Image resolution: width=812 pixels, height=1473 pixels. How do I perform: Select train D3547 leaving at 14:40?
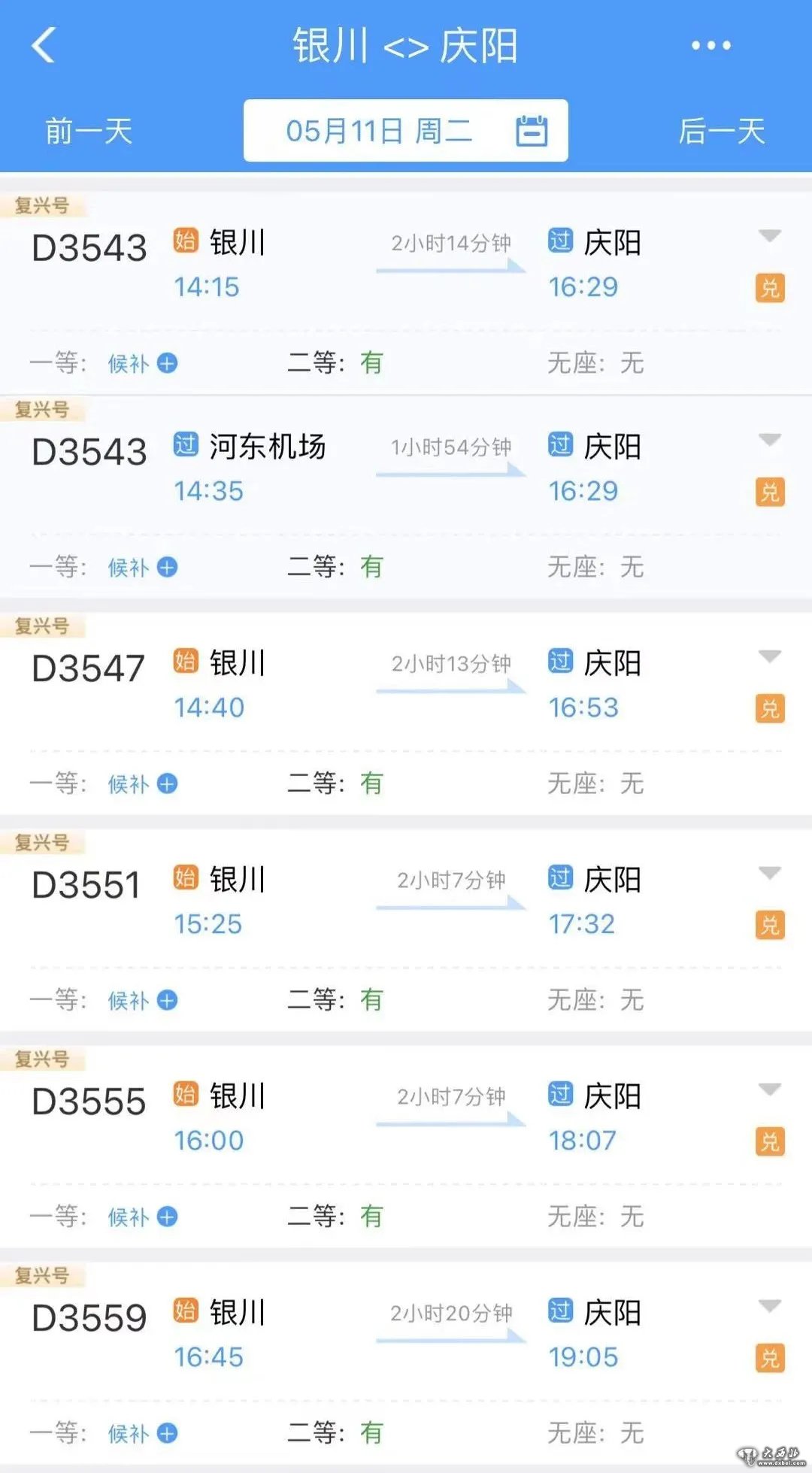(89, 669)
